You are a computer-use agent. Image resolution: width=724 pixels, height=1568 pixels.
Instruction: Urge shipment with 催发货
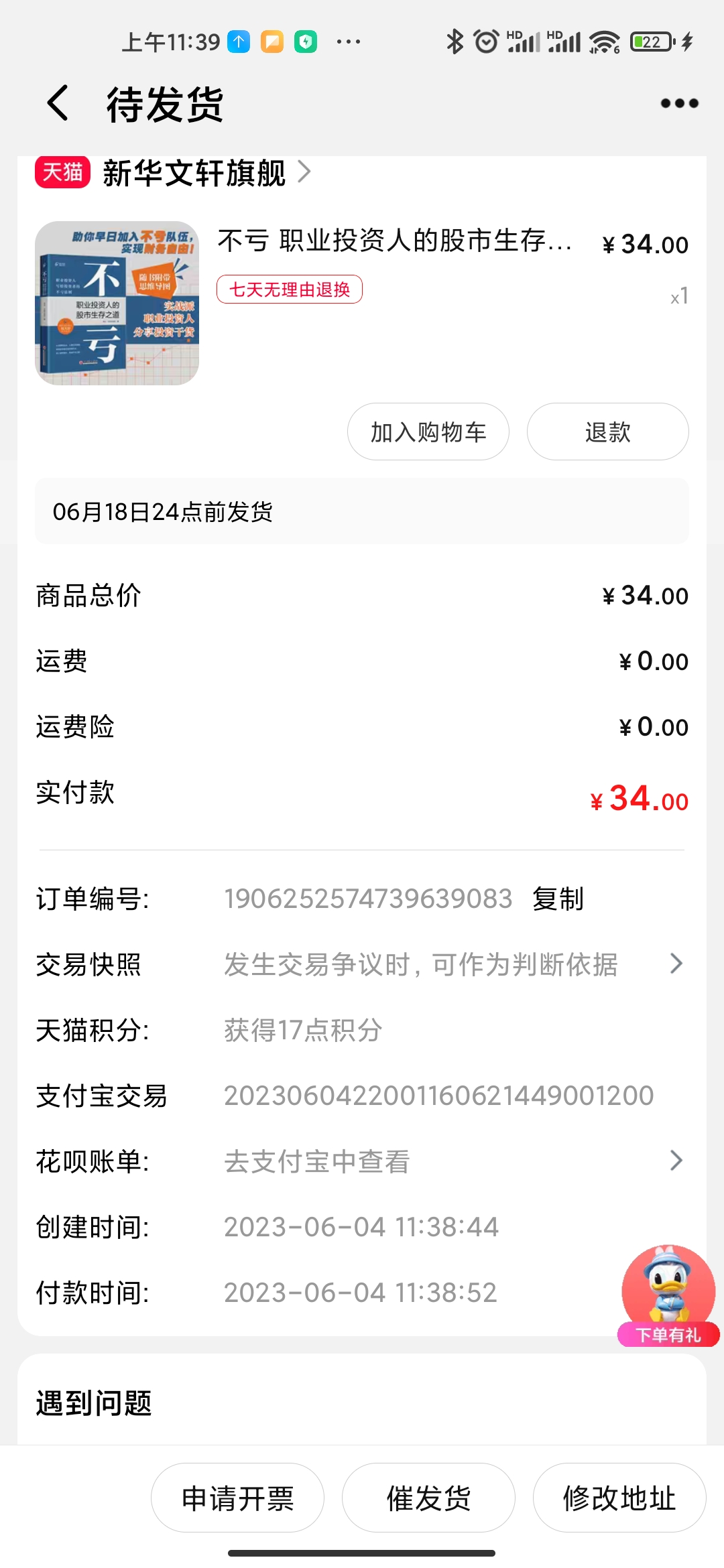coord(428,1498)
